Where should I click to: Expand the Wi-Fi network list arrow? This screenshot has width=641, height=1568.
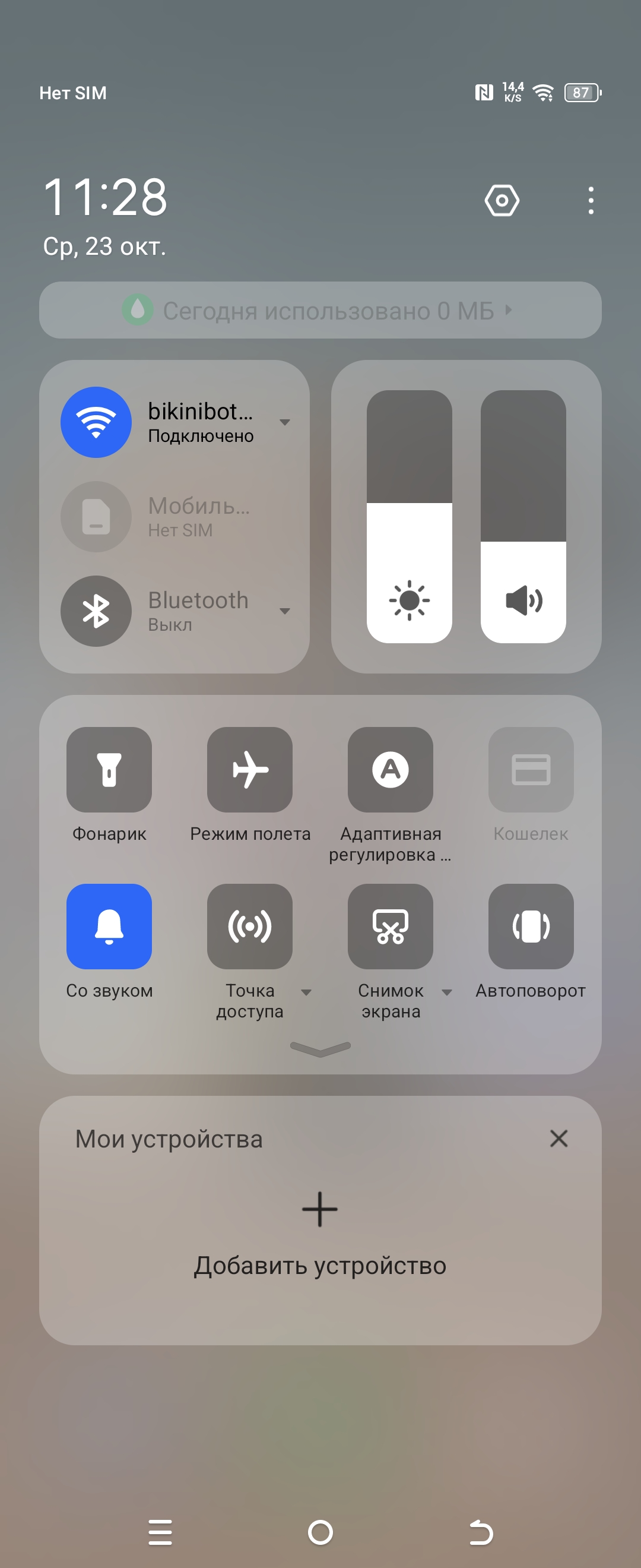(285, 422)
